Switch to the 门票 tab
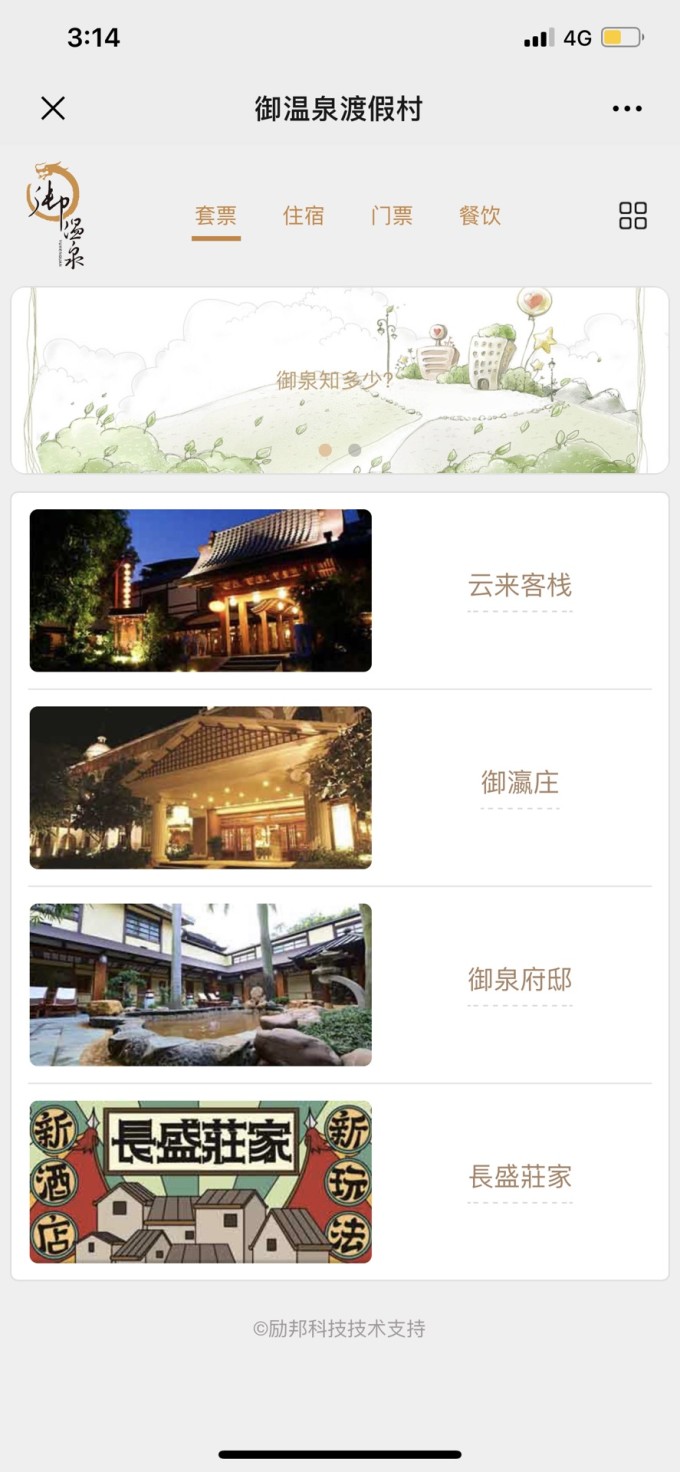680x1472 pixels. [x=392, y=215]
